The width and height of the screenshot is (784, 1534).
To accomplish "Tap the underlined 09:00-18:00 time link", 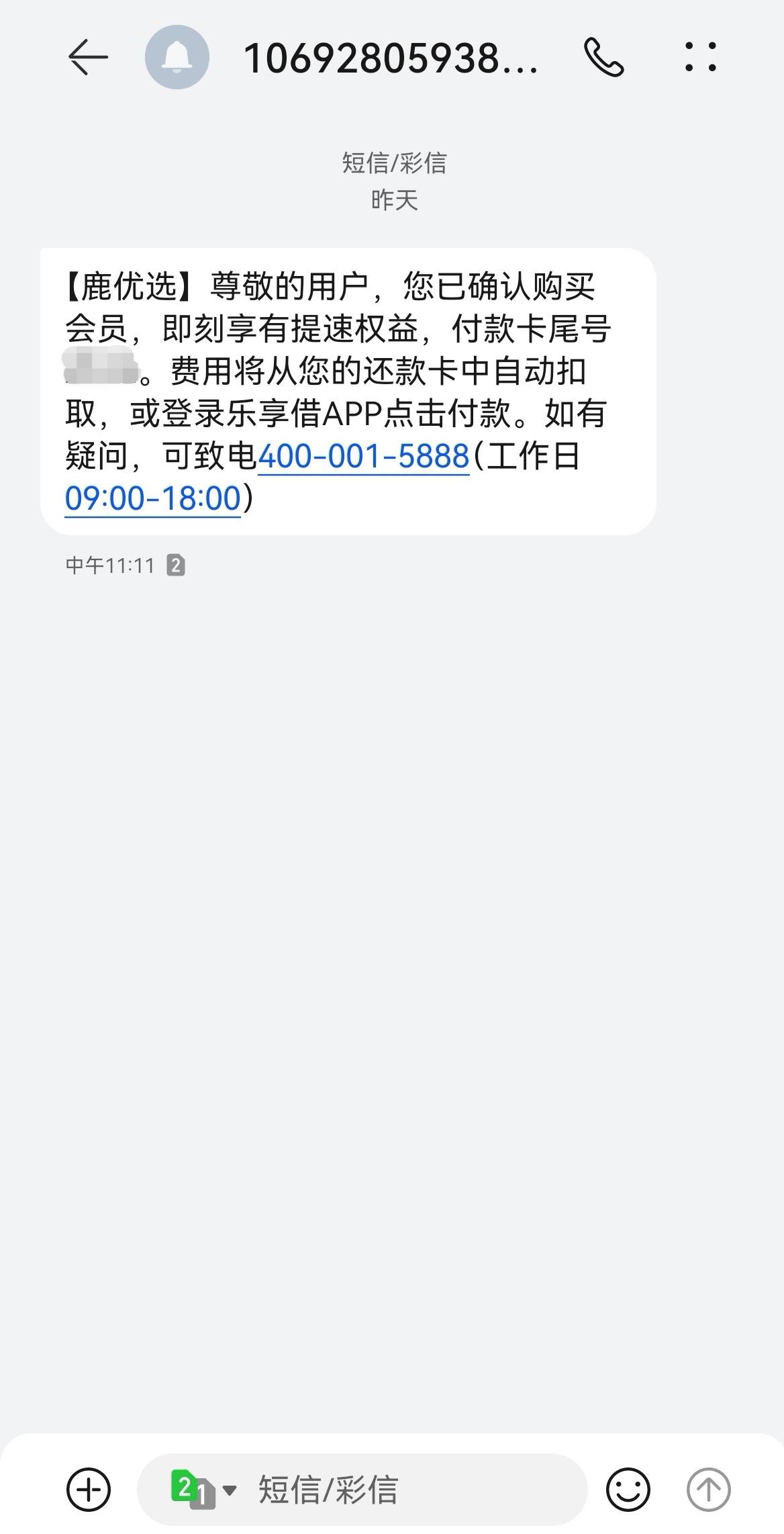I will click(x=152, y=499).
